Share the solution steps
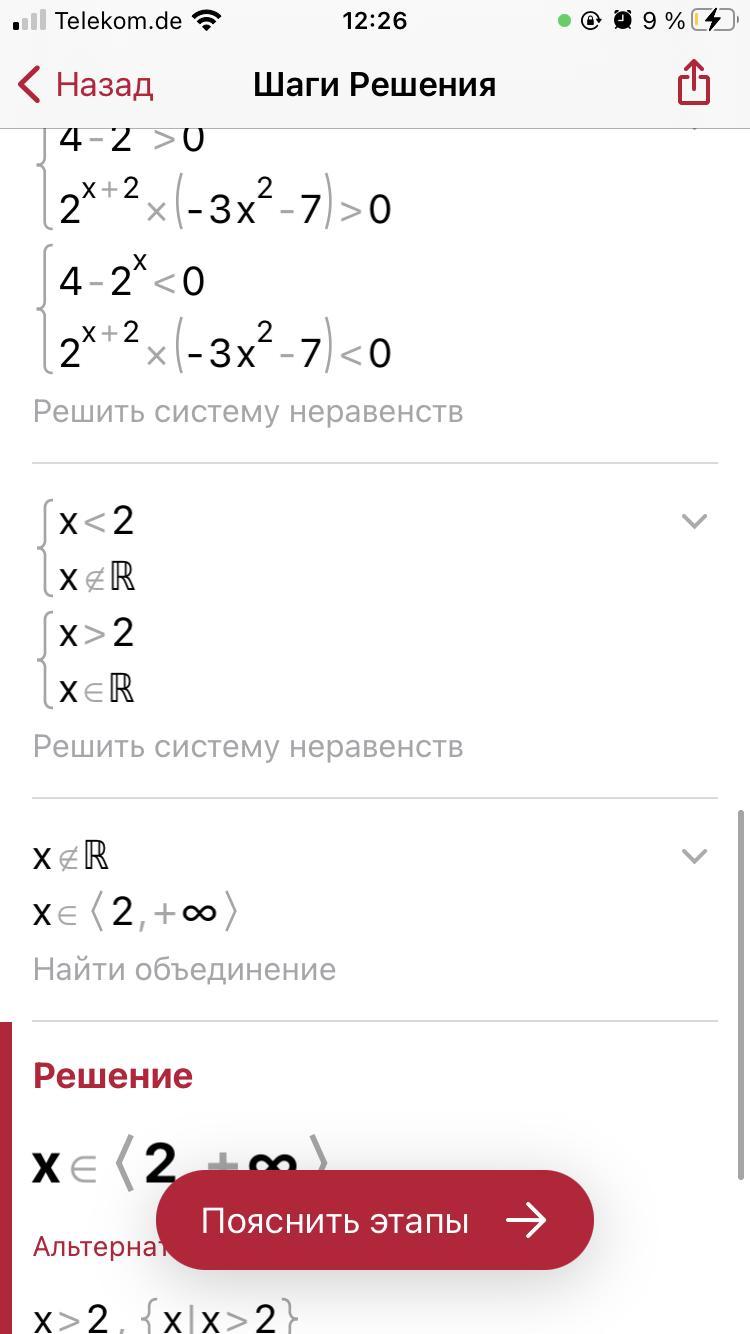The image size is (750, 1334). [x=693, y=82]
